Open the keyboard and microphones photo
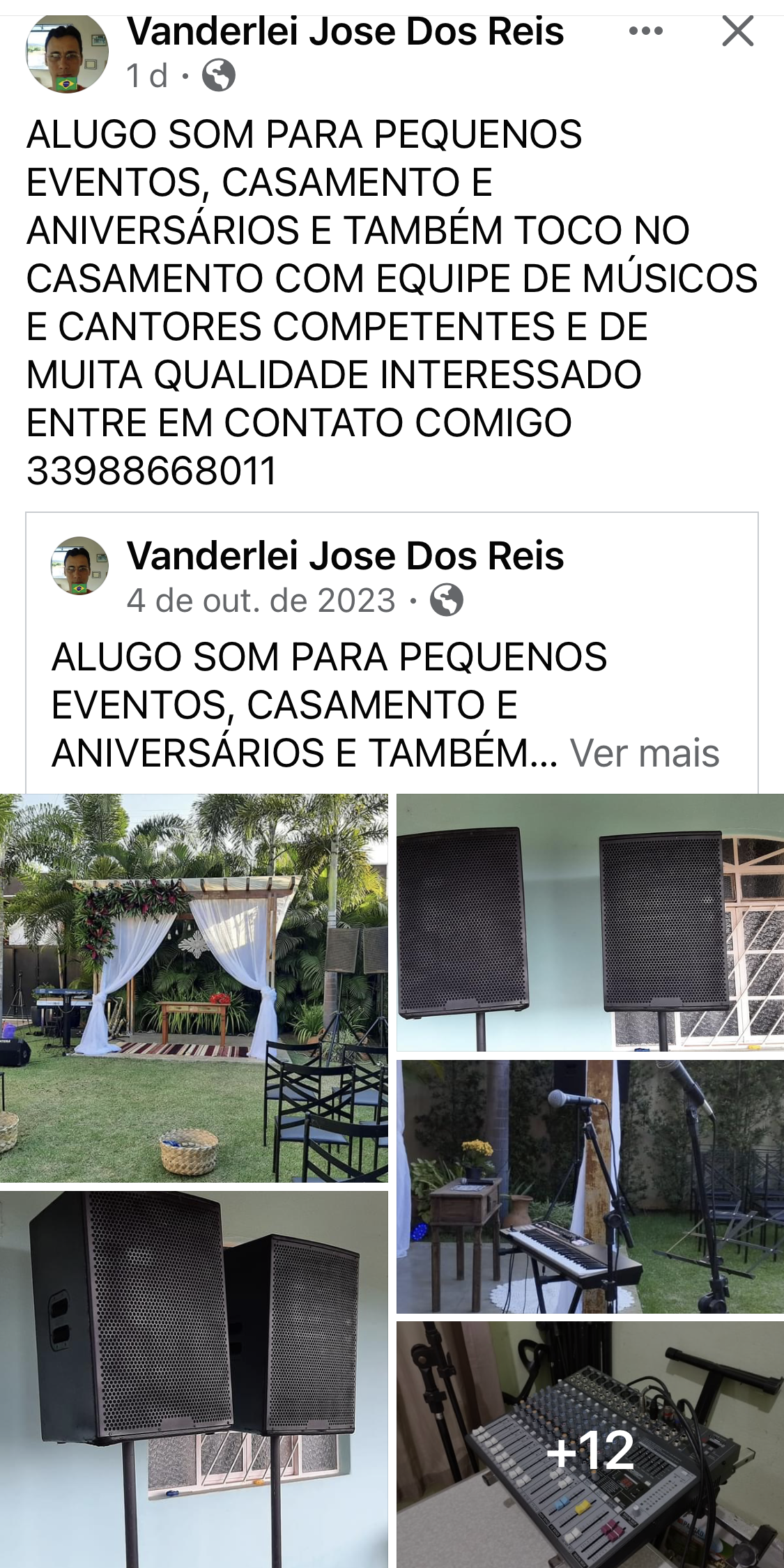The width and height of the screenshot is (784, 1568). point(590,1186)
